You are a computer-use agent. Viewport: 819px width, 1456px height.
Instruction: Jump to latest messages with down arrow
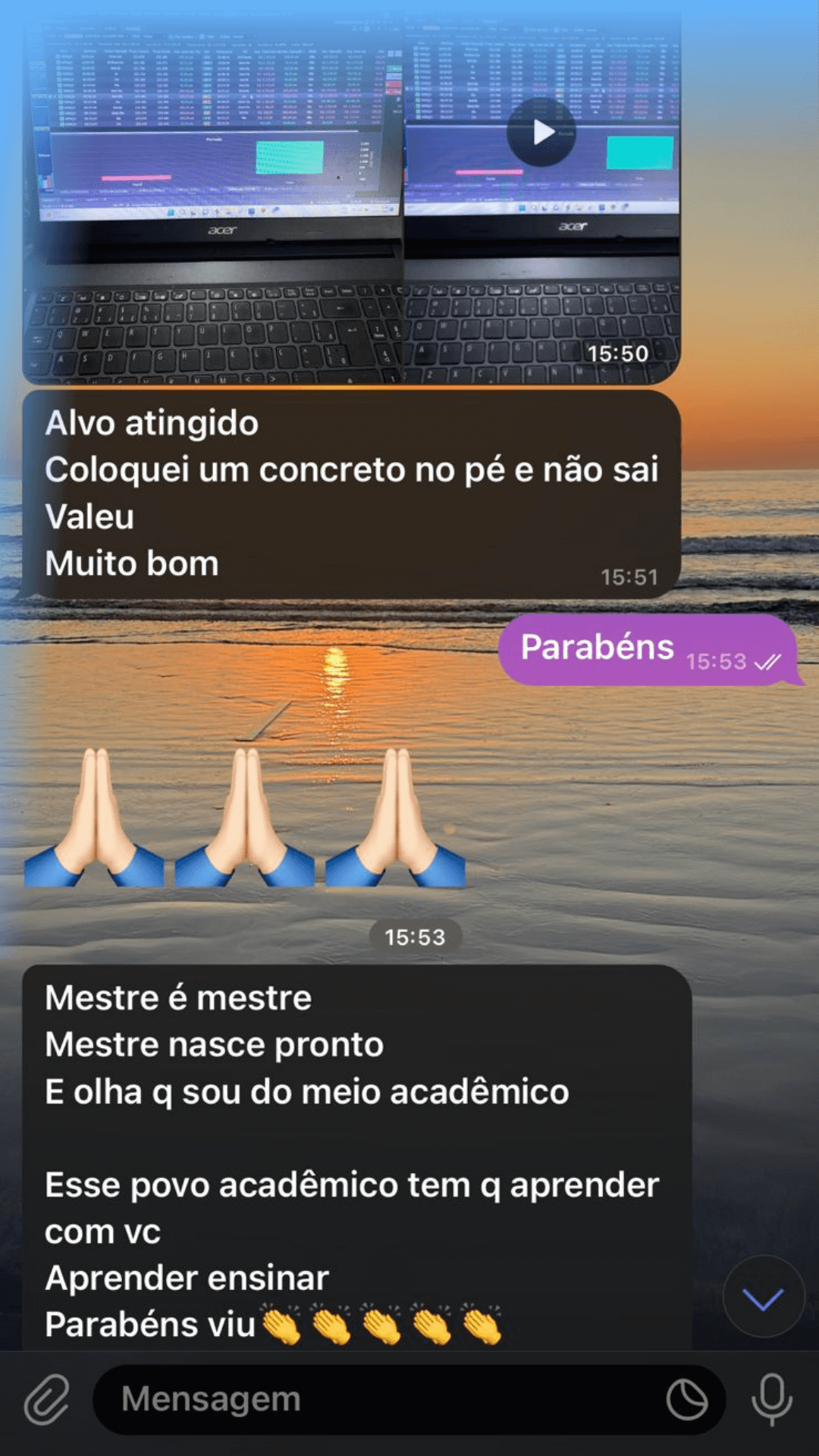[763, 1298]
